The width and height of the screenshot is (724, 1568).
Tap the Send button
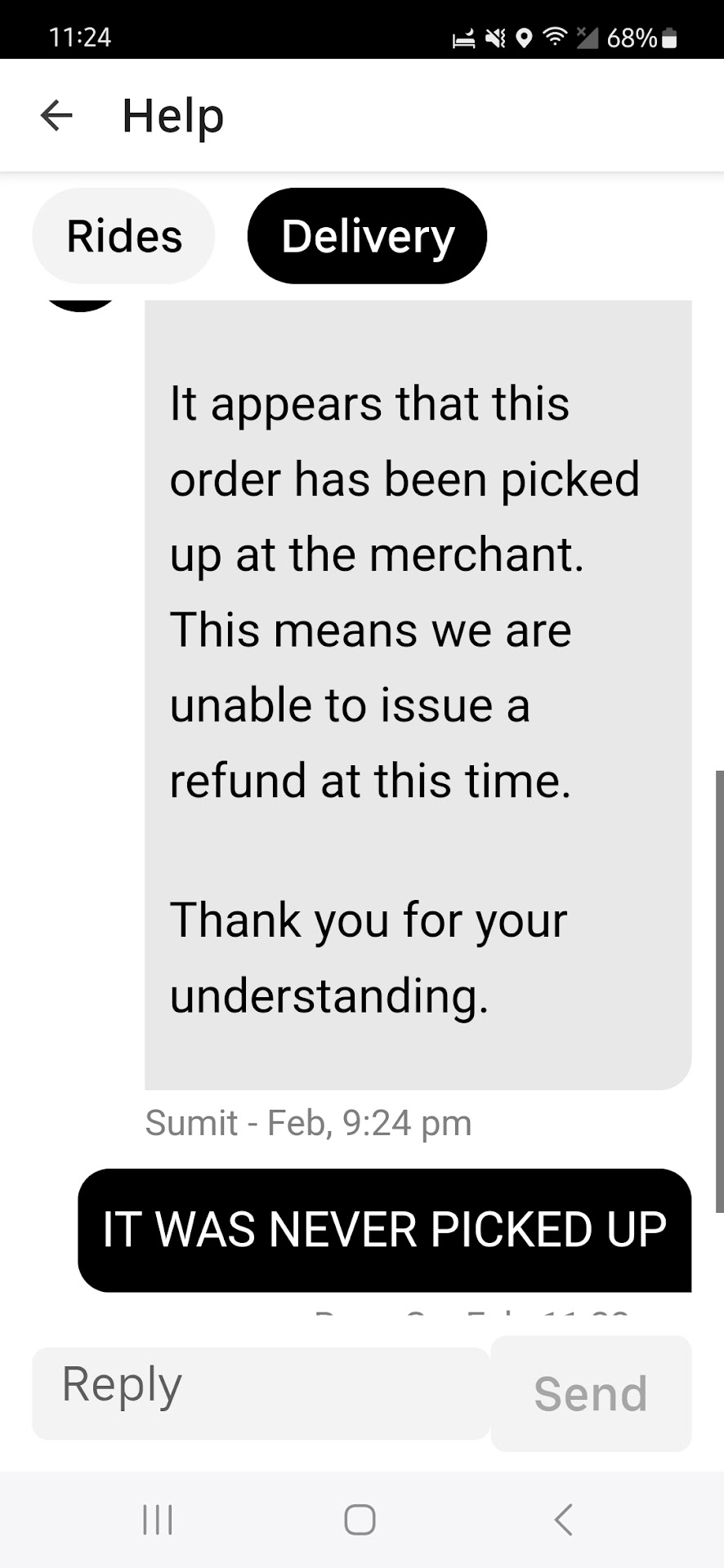[591, 1392]
